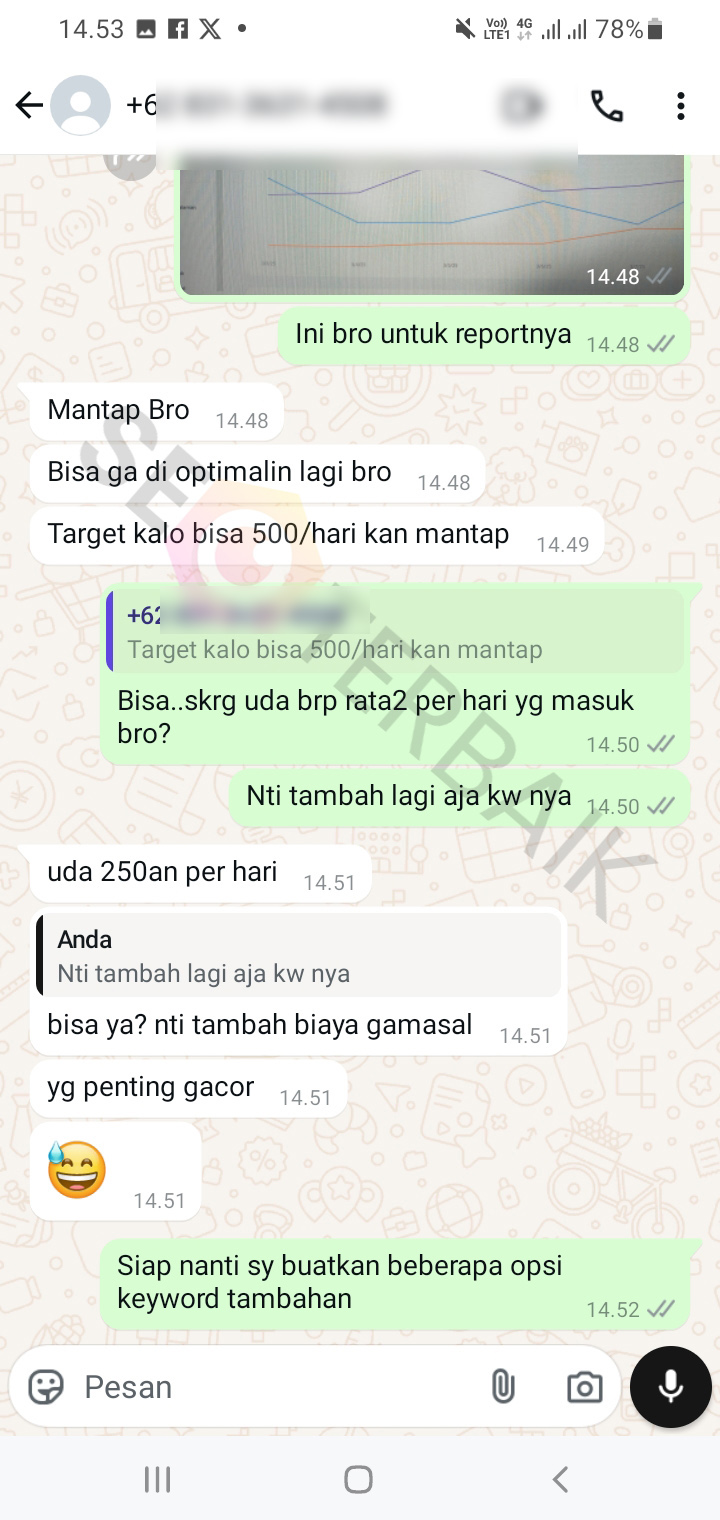
Task: Attach a file with the paperclip
Action: [502, 1386]
